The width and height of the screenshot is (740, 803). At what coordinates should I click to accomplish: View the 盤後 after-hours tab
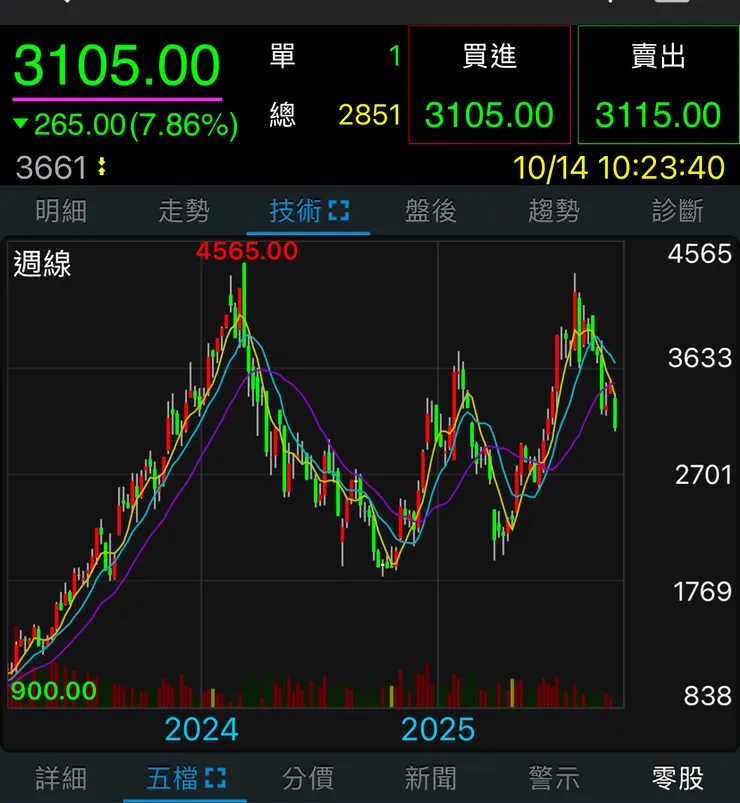point(431,211)
